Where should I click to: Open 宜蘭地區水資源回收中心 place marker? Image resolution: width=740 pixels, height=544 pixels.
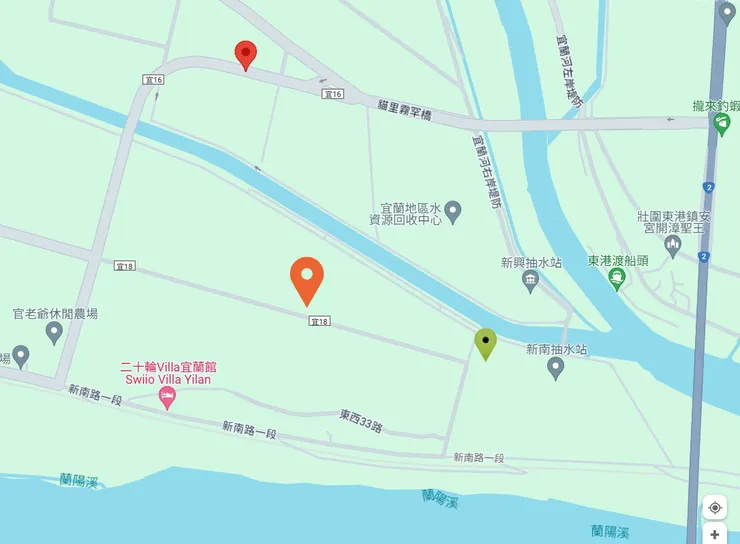click(453, 211)
